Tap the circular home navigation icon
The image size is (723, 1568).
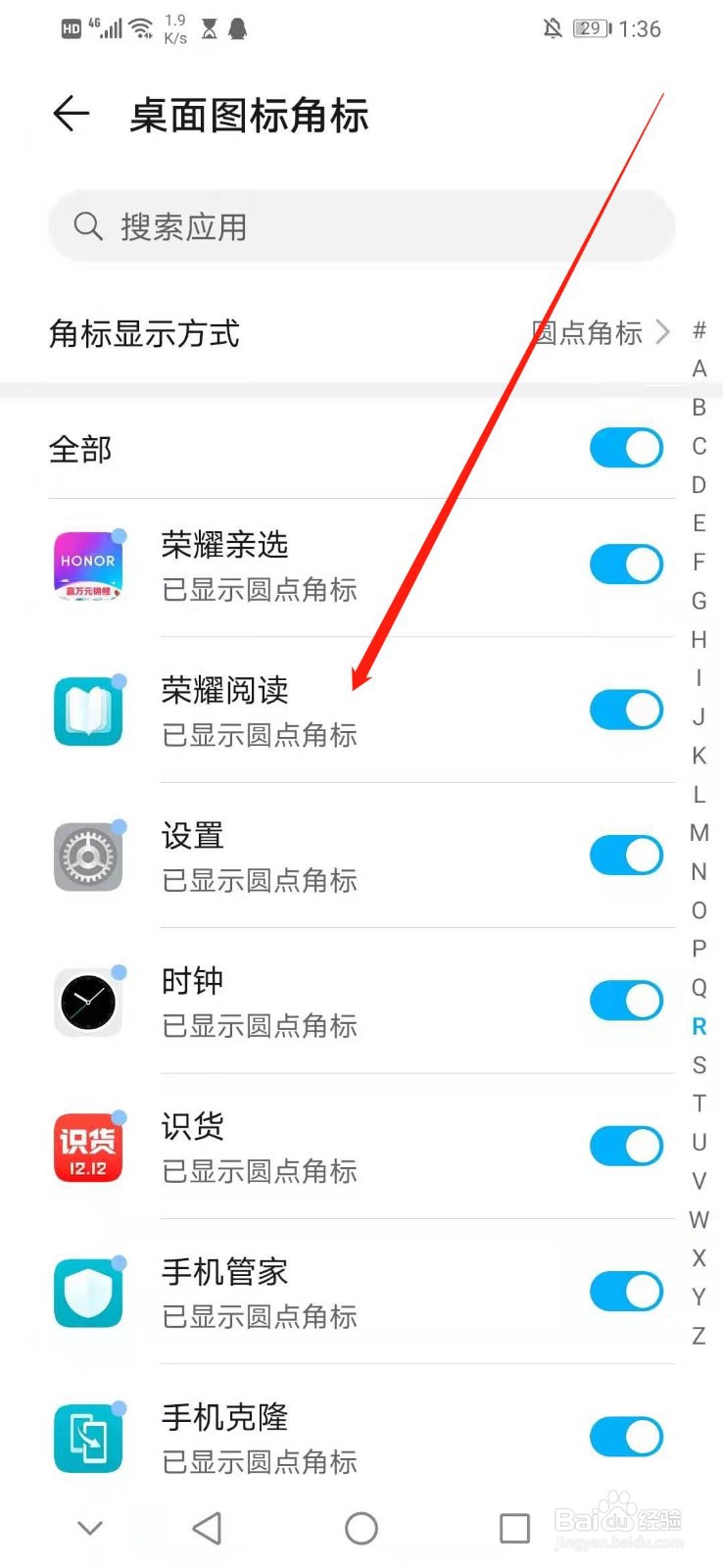[361, 1527]
